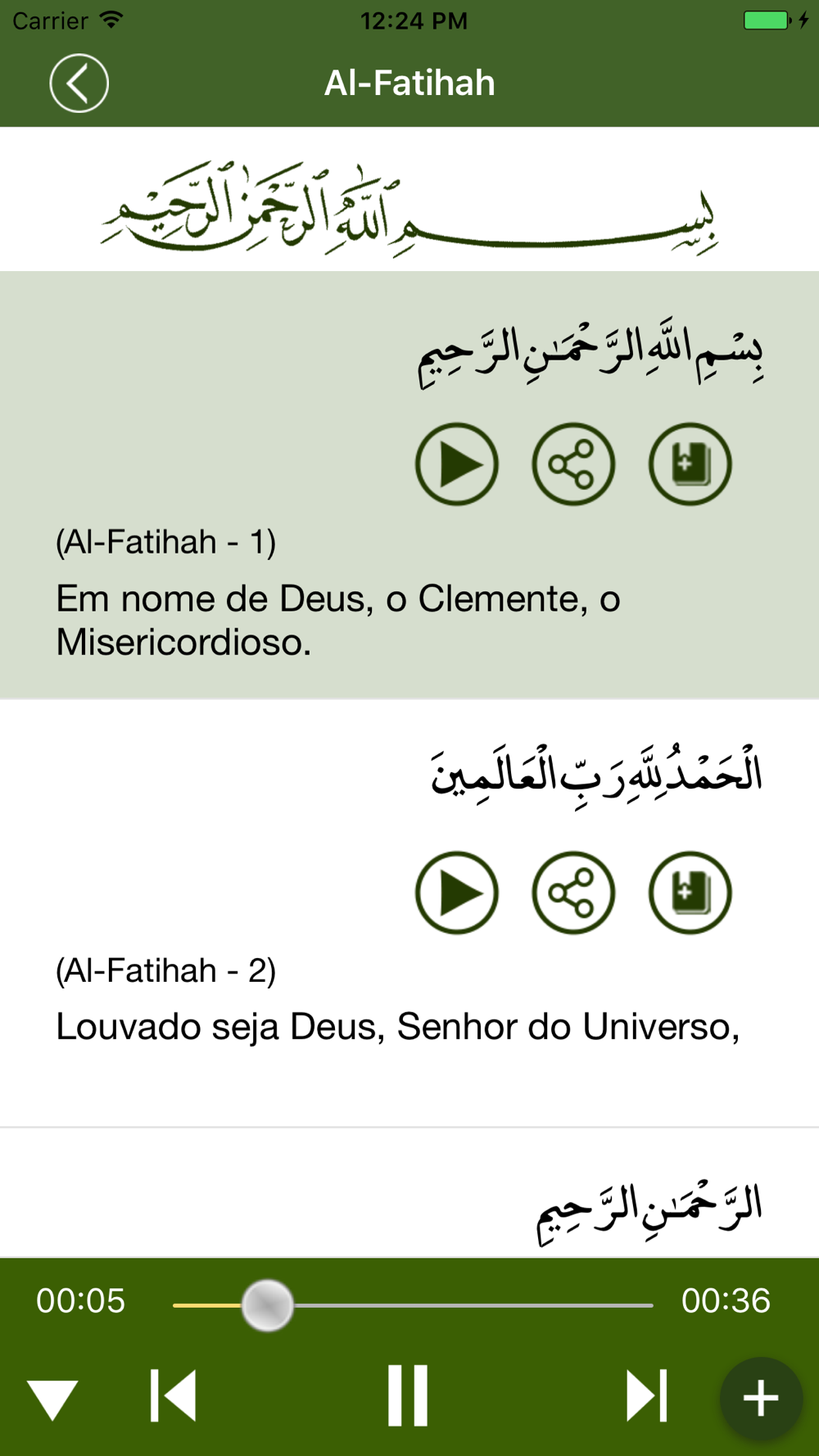Play verse Al-Fatihah 2
This screenshot has height=1456, width=819.
click(x=457, y=893)
